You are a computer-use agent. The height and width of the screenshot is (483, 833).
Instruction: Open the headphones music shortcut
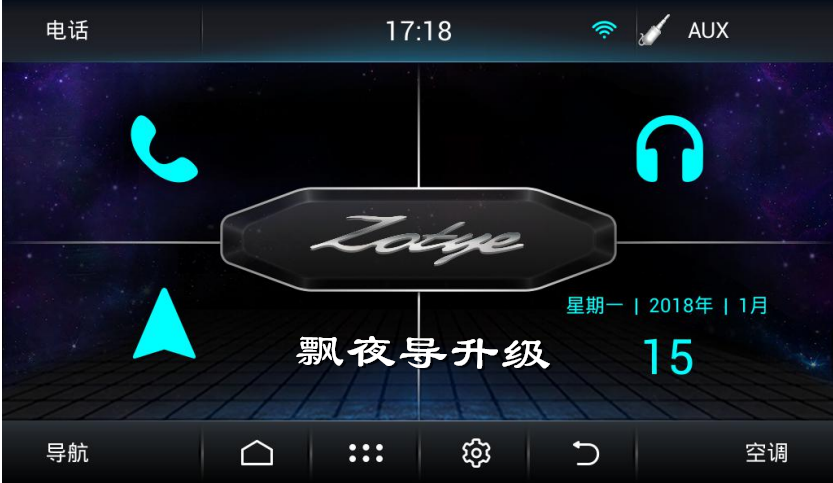pos(669,149)
